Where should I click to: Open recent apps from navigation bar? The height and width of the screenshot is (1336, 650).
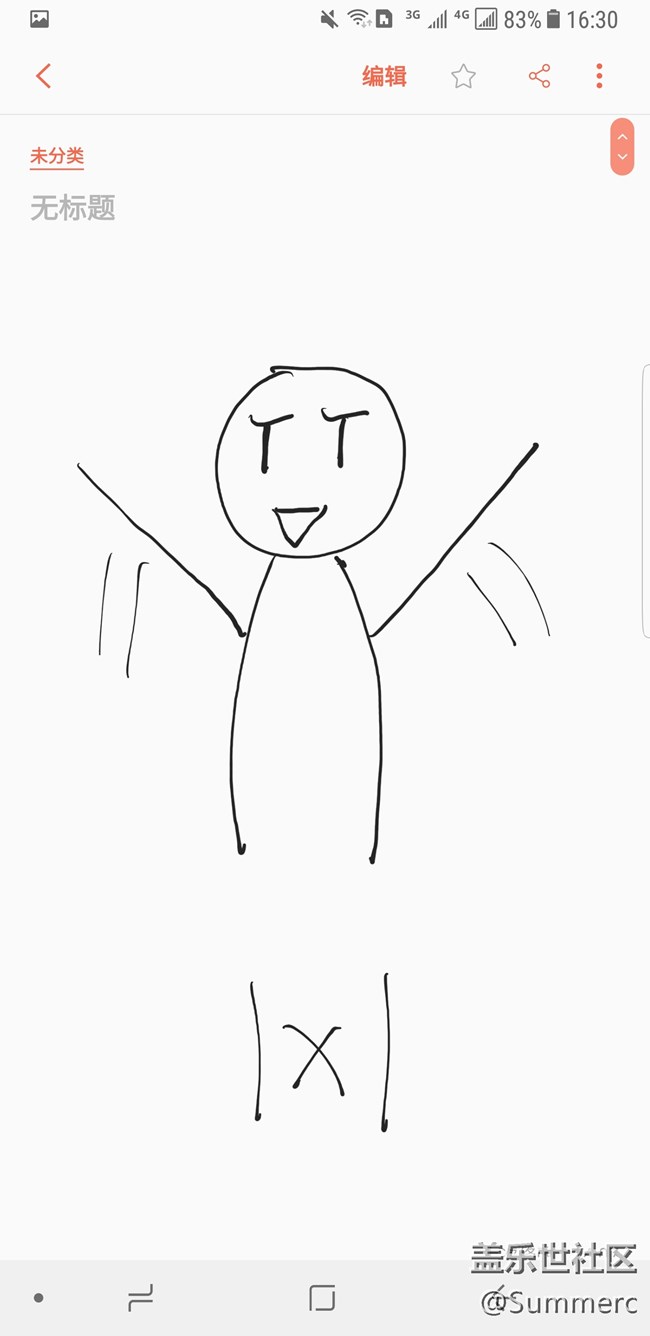[x=141, y=1298]
